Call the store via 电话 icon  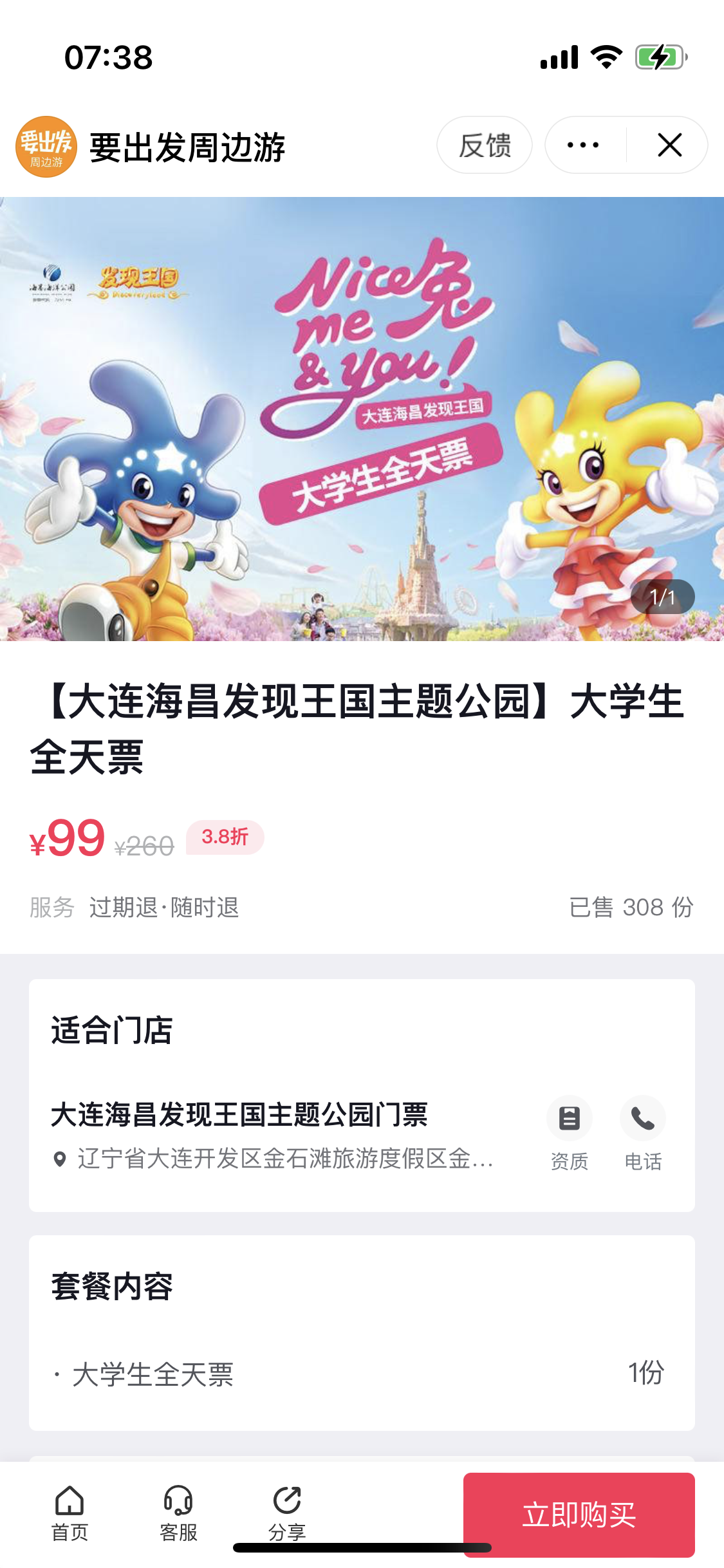642,1132
